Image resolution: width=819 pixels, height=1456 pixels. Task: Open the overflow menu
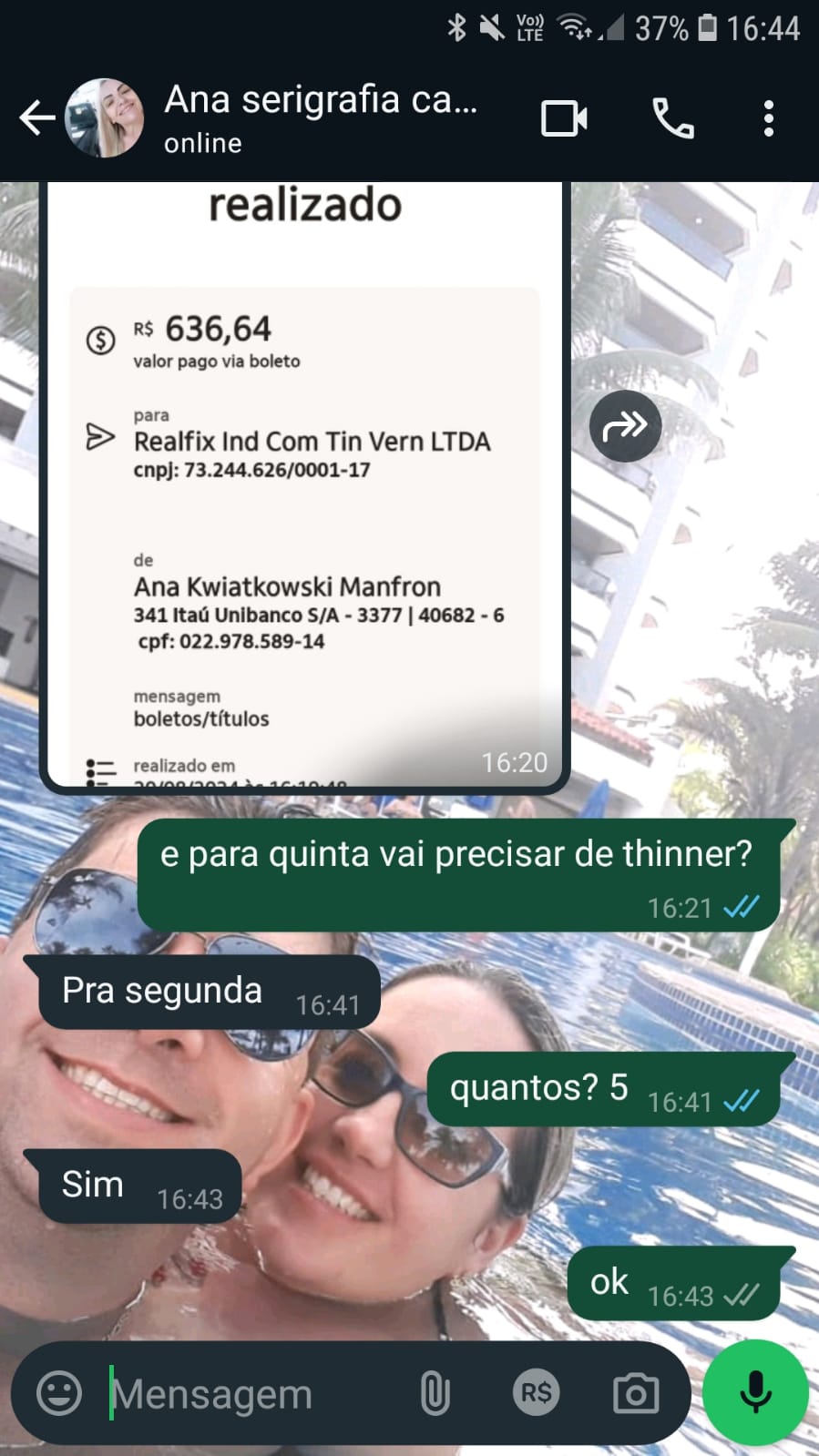tap(769, 118)
